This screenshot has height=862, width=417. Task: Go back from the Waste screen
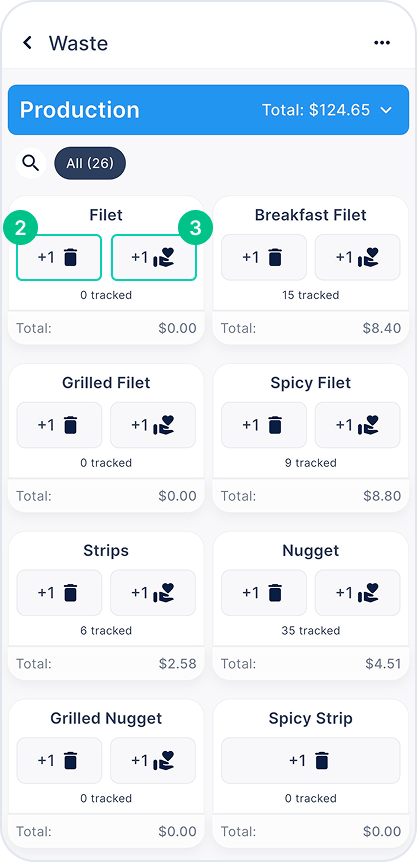(27, 43)
